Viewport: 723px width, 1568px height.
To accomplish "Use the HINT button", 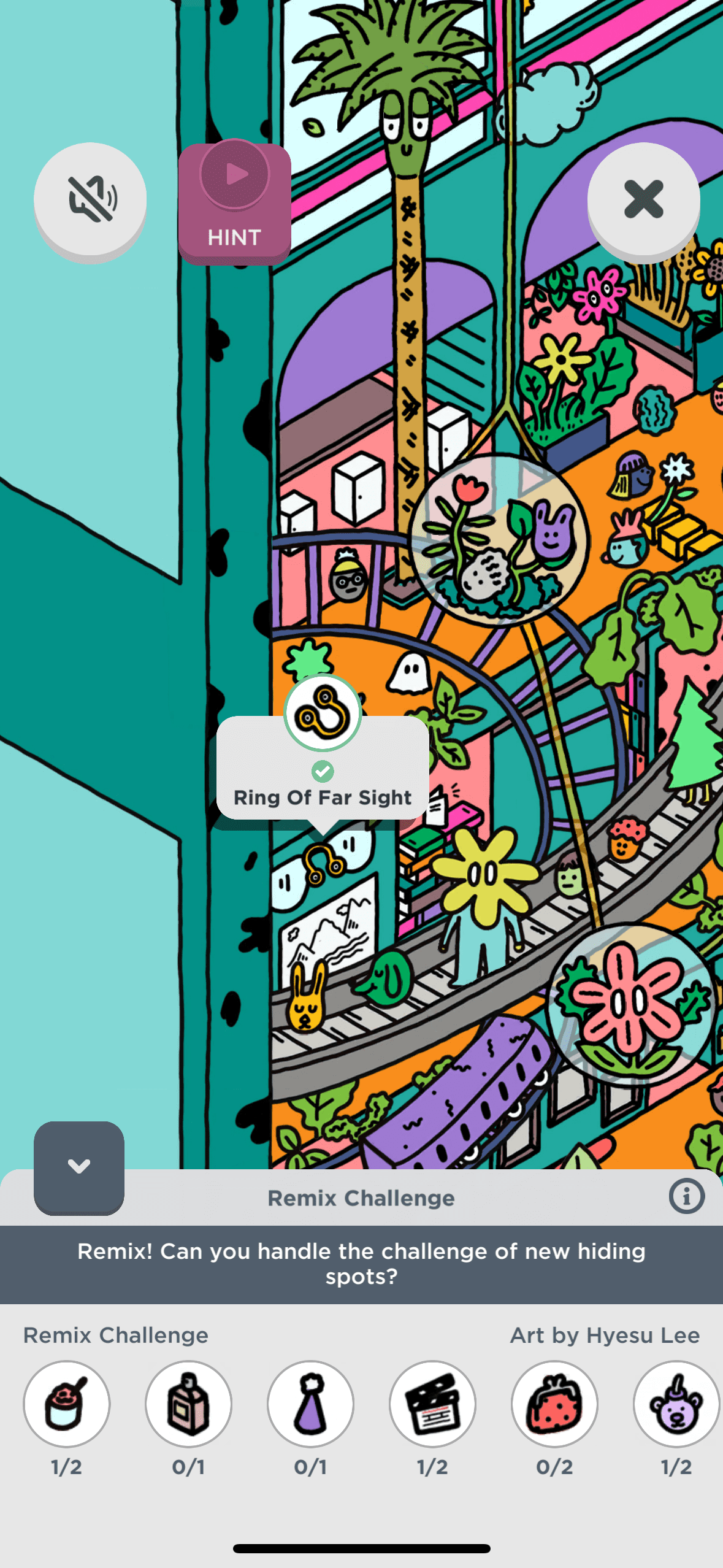I will (234, 203).
